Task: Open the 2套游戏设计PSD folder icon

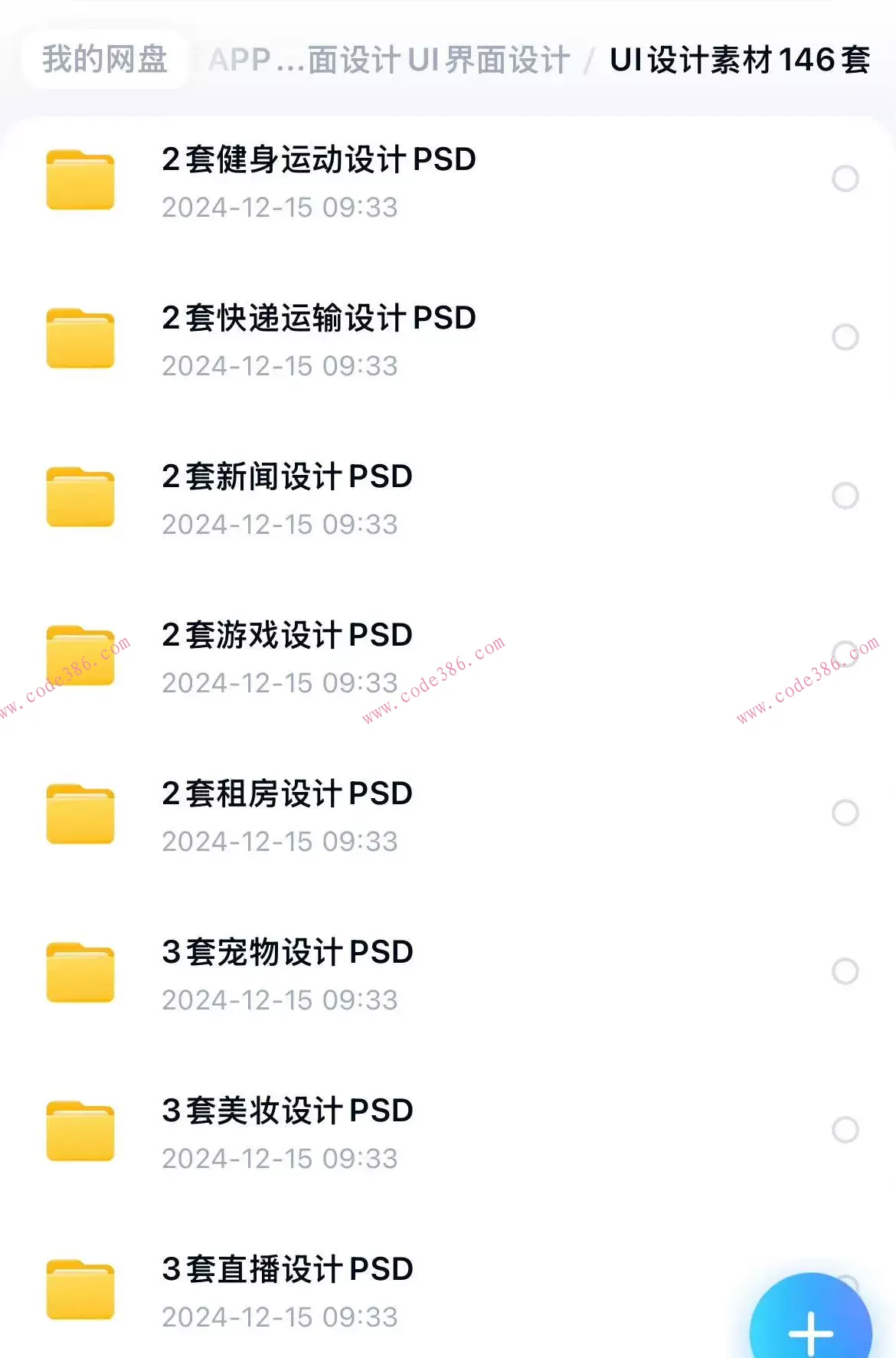Action: [80, 655]
